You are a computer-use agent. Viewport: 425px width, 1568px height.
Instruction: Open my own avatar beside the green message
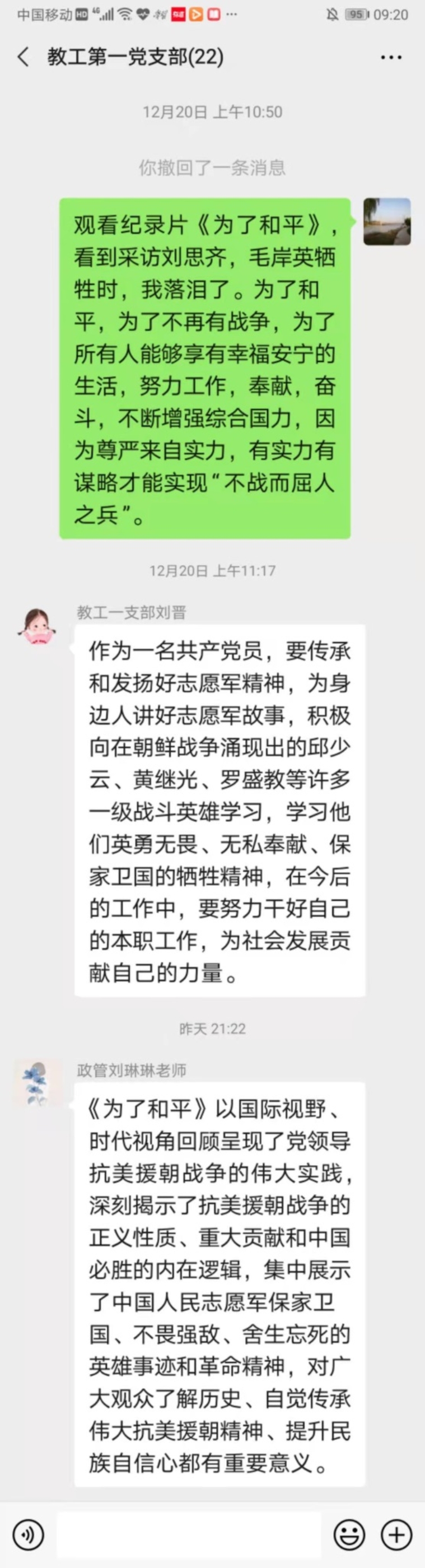pos(387,222)
